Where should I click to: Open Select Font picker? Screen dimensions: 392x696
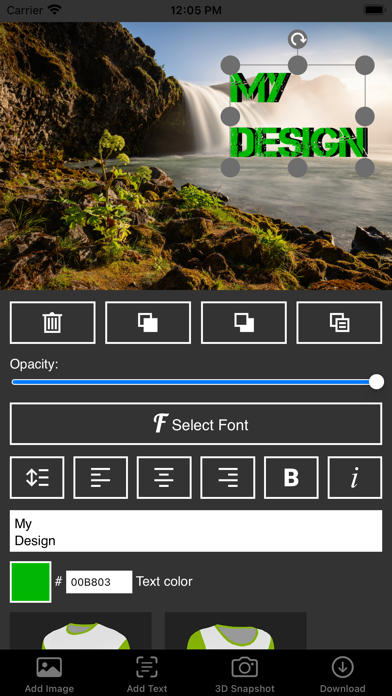(196, 424)
